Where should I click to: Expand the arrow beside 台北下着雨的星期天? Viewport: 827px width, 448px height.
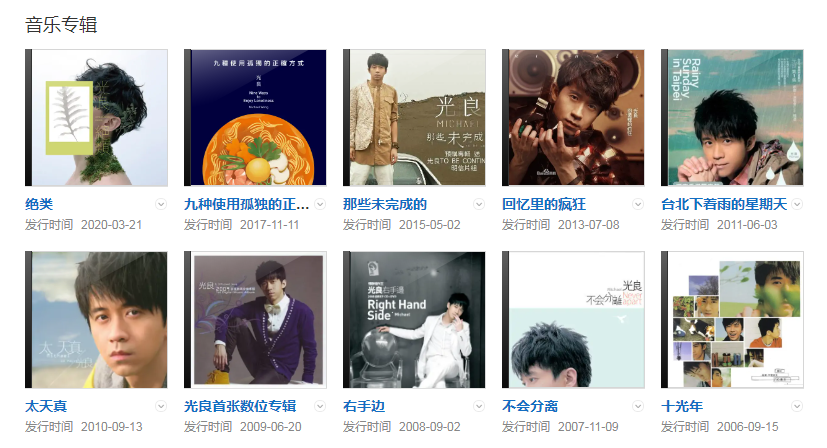[x=797, y=204]
